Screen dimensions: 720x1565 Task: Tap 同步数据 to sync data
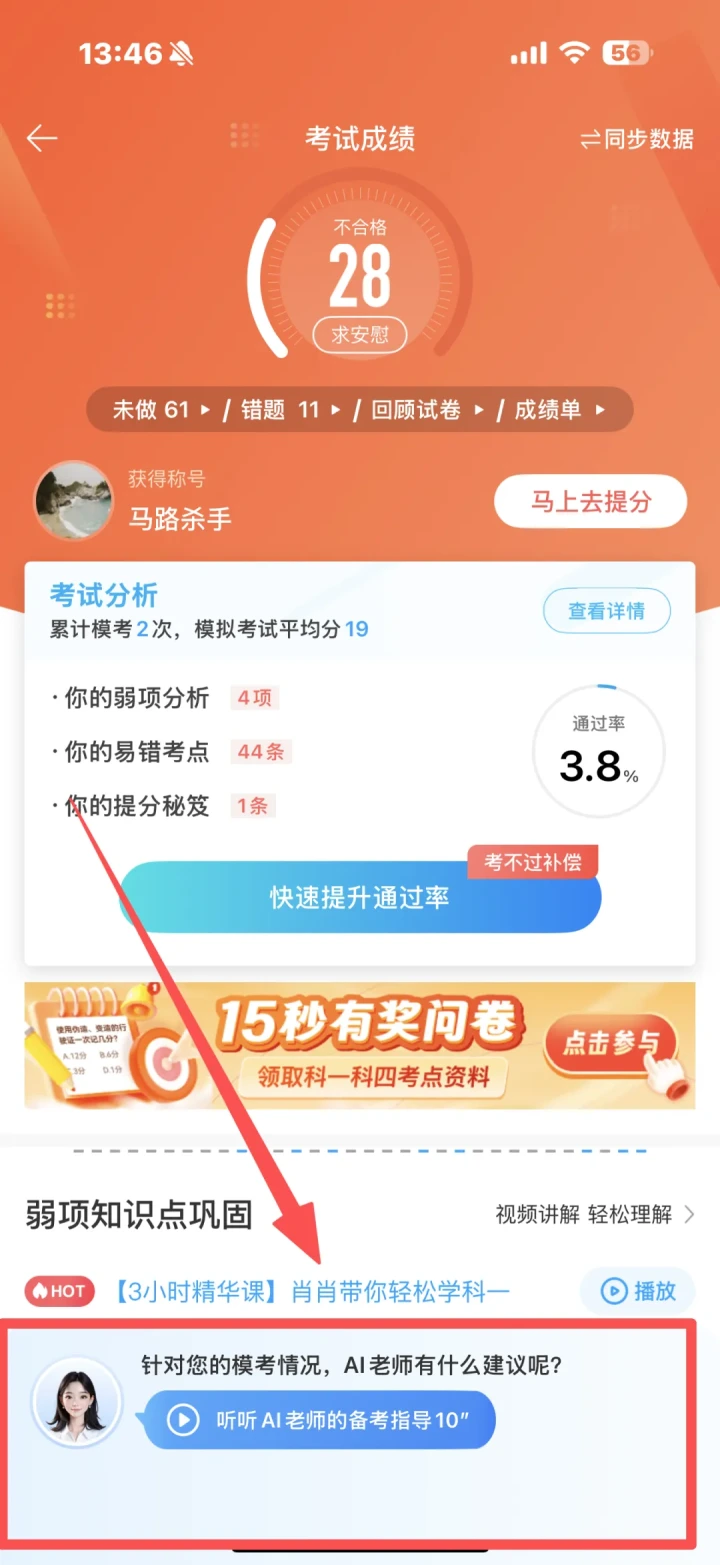[x=637, y=139]
